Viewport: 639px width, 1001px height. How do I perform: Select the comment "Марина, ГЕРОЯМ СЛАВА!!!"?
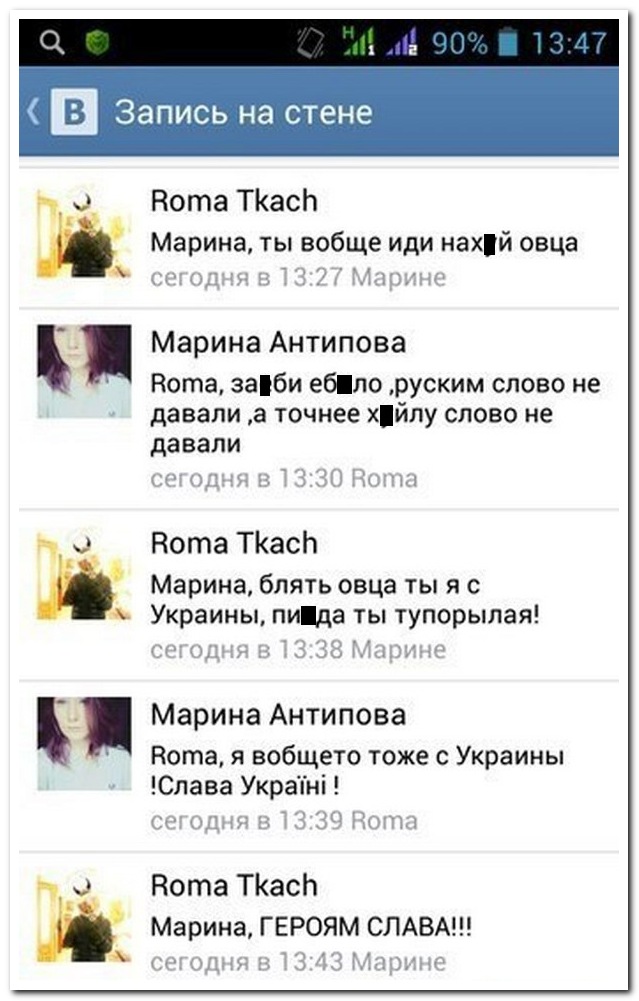311,927
